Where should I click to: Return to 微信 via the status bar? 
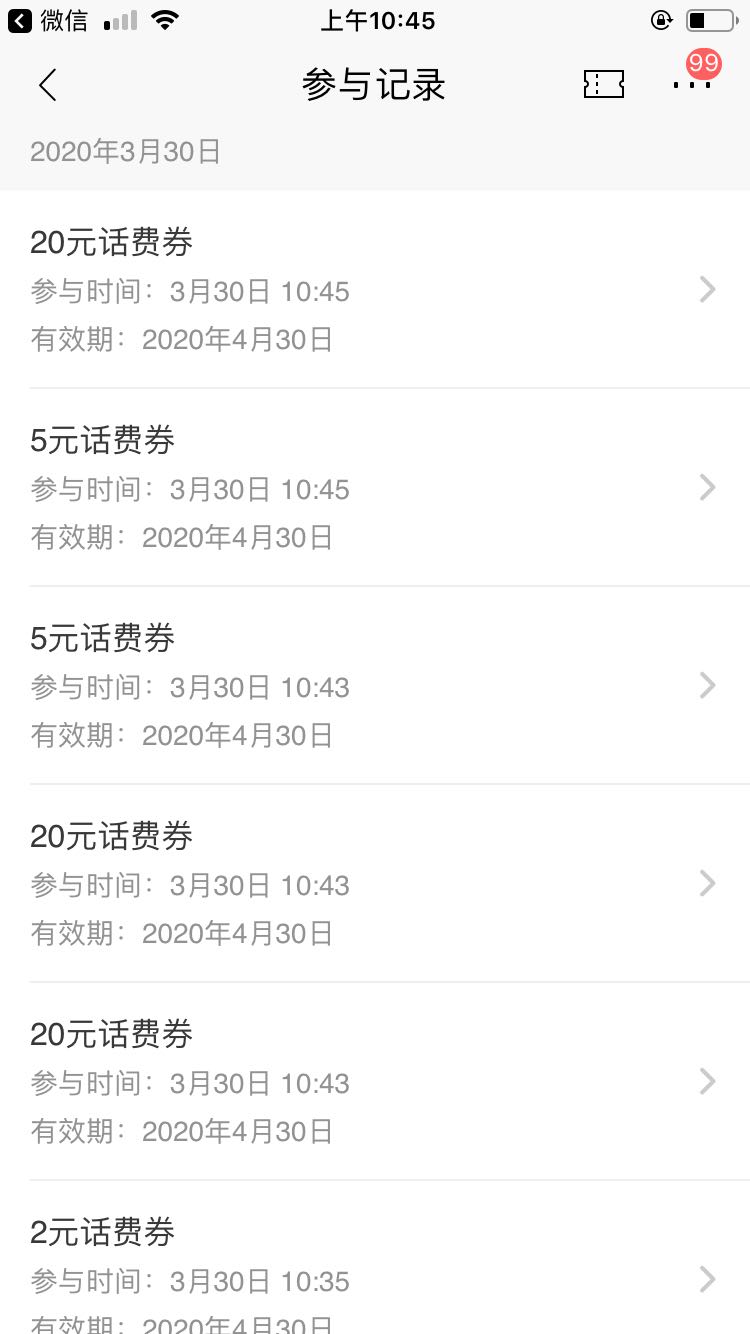[x=48, y=20]
